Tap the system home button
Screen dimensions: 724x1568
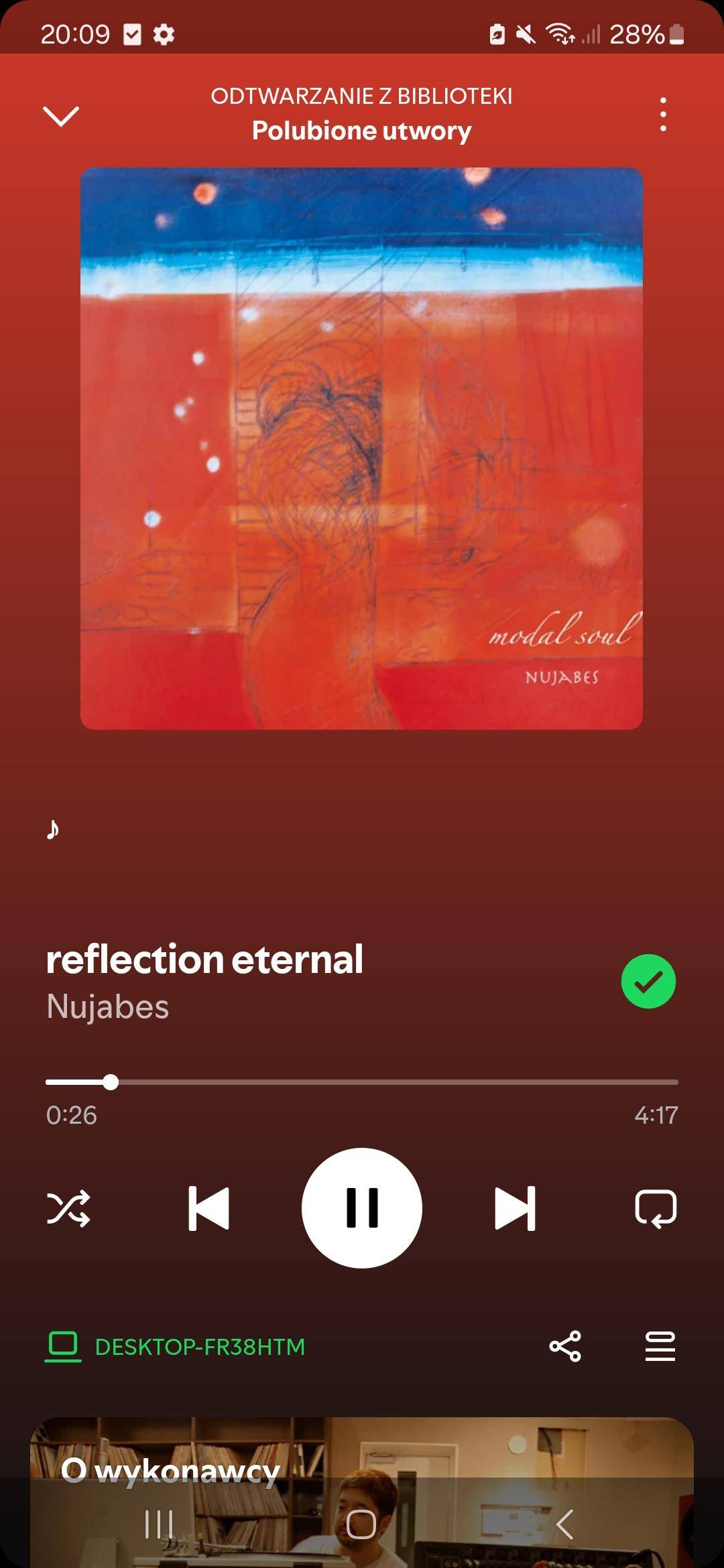pyautogui.click(x=361, y=1524)
